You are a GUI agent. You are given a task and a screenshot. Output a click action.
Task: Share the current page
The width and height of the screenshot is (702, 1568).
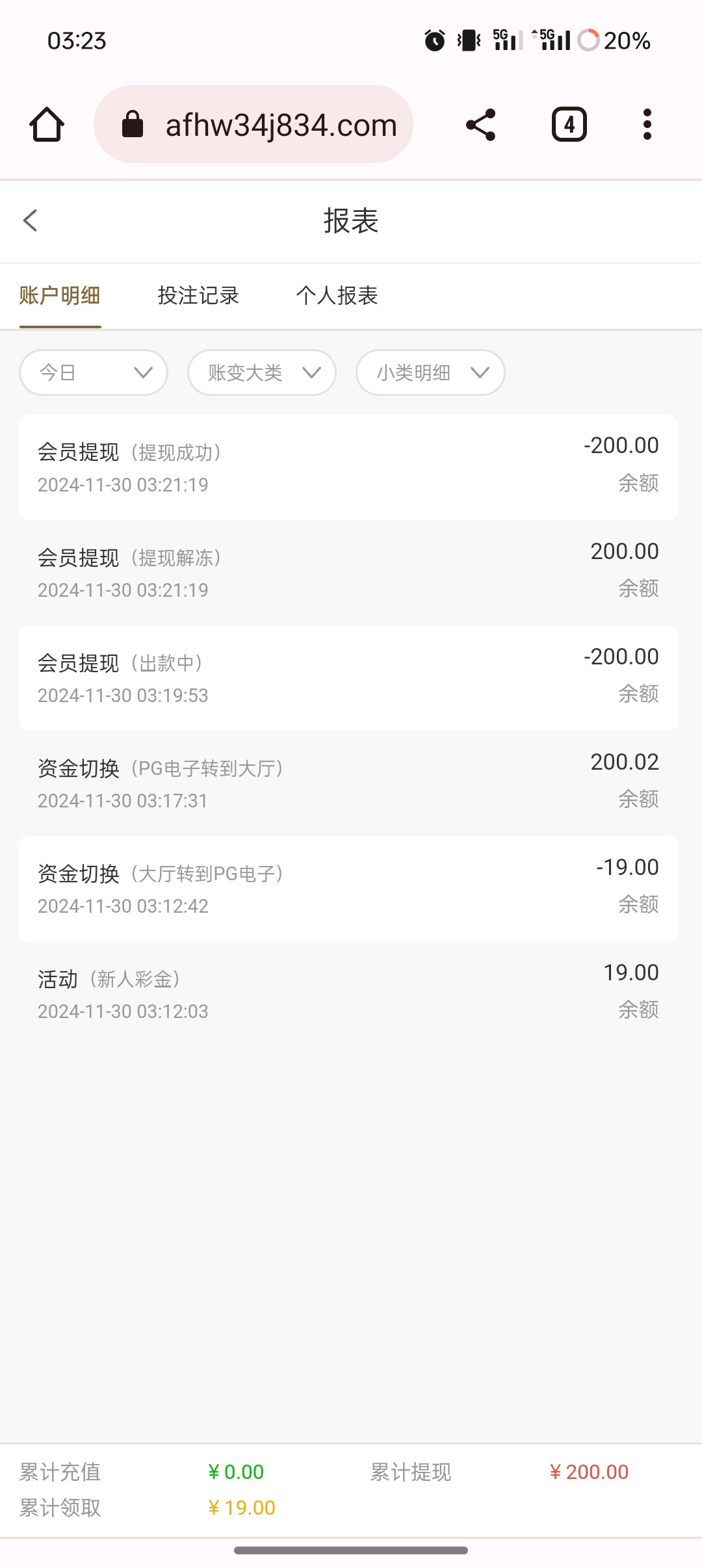click(481, 124)
